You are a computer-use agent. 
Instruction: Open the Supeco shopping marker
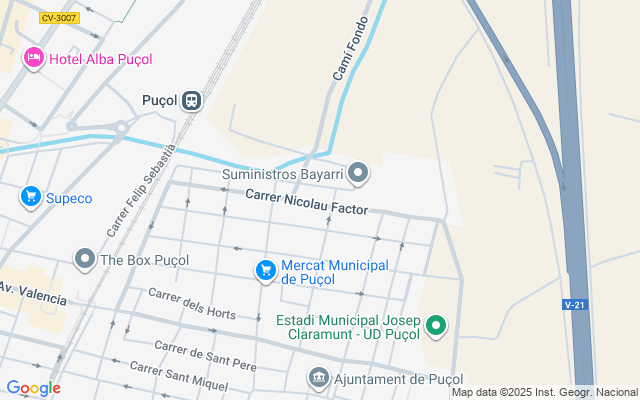tap(31, 197)
